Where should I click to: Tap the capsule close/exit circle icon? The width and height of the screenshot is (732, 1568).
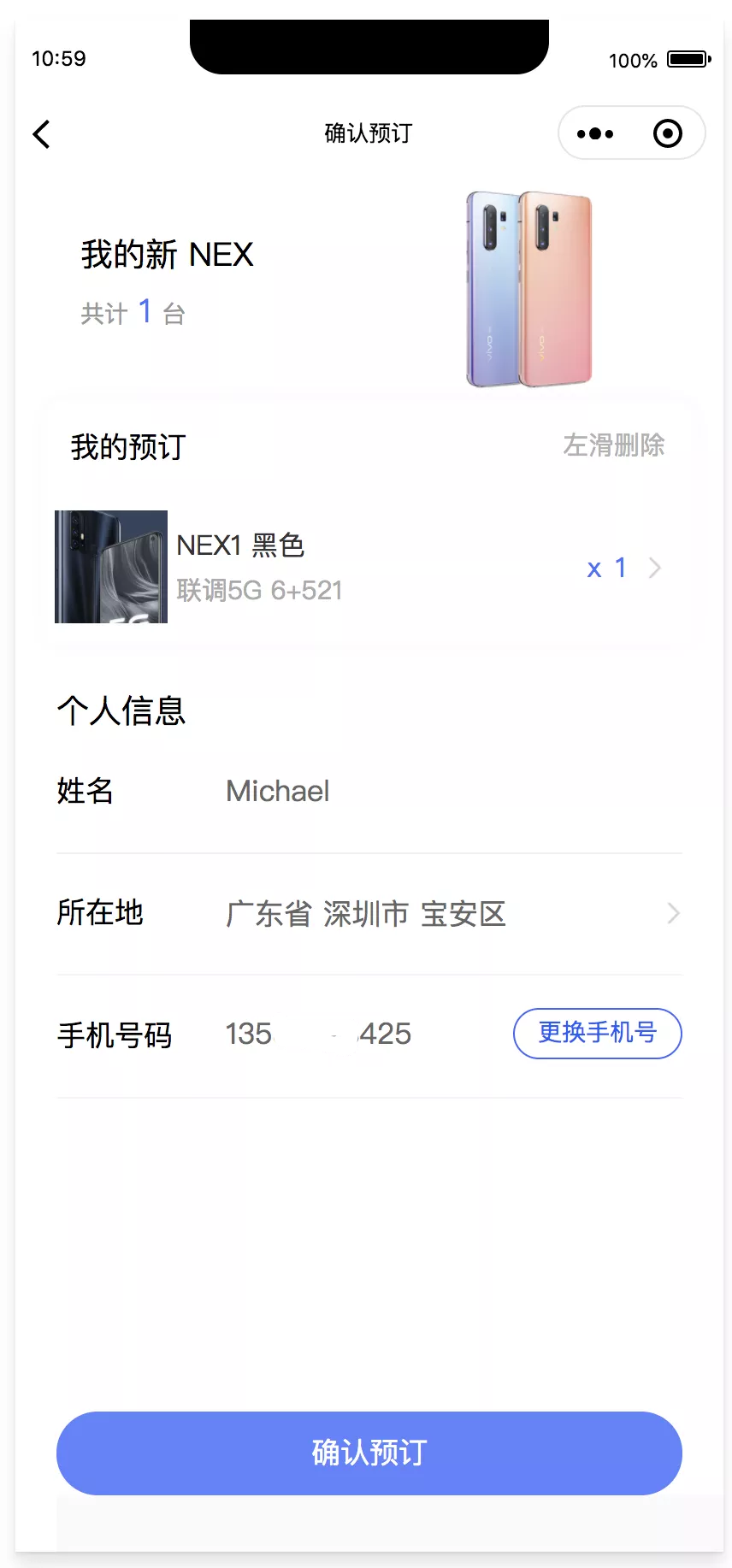(x=669, y=133)
